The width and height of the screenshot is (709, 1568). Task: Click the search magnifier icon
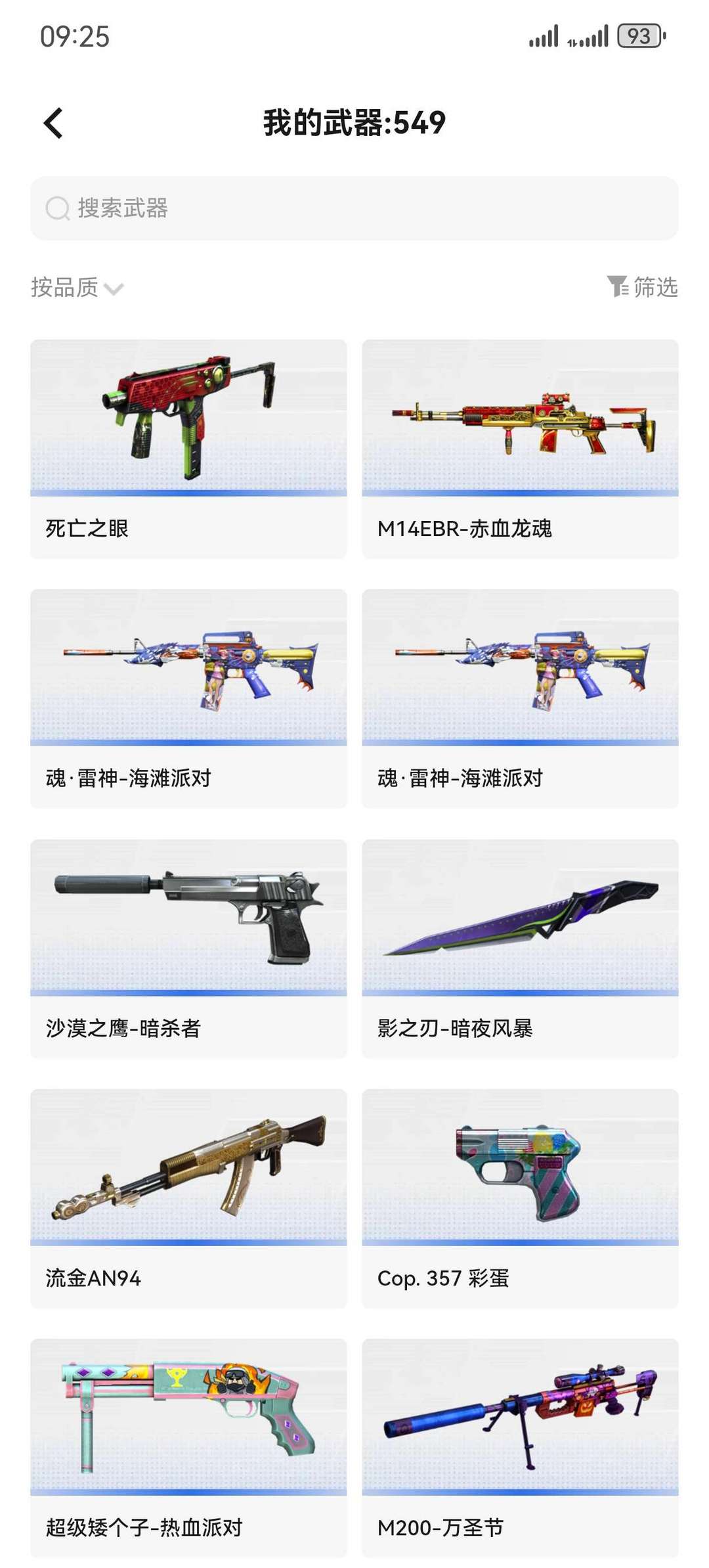tap(57, 209)
